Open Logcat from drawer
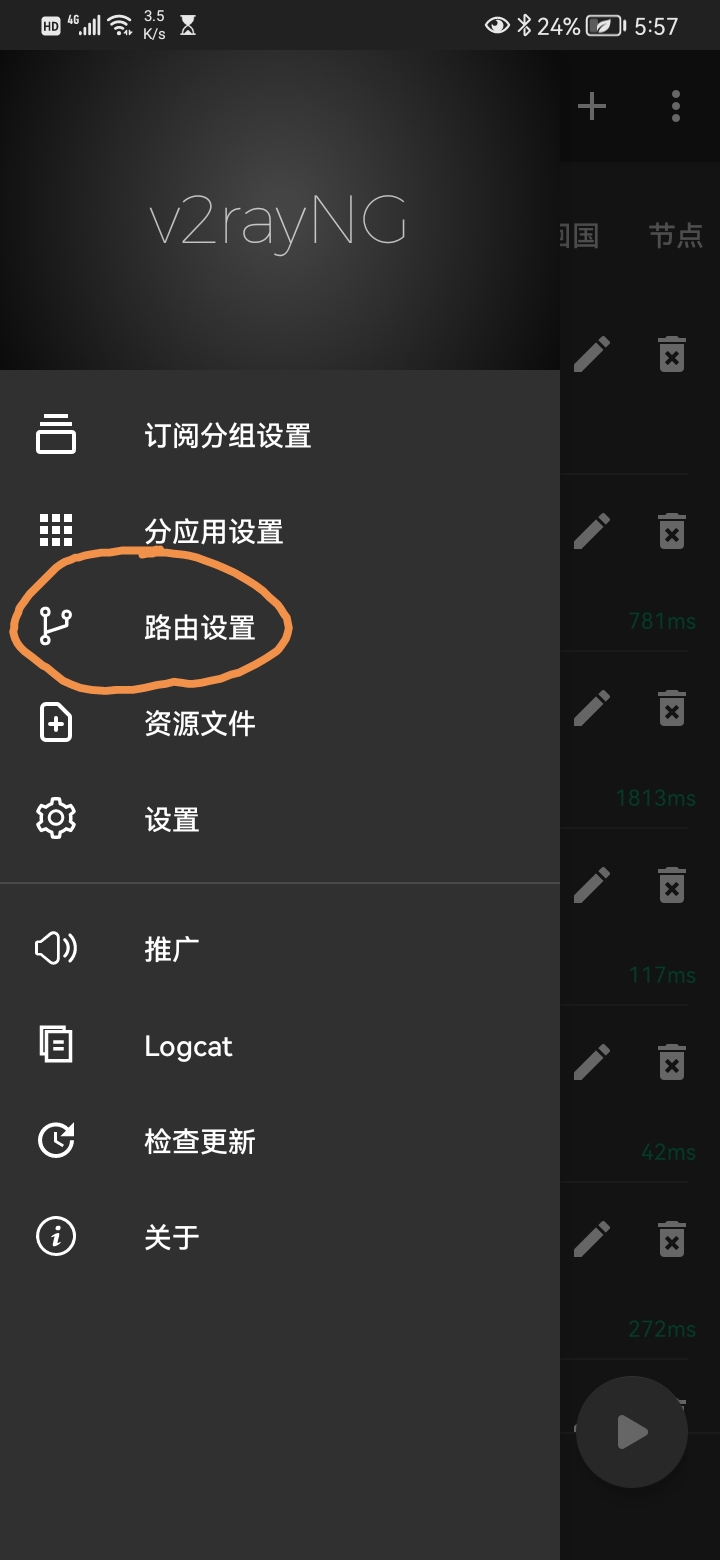Viewport: 720px width, 1560px height. coord(188,1046)
